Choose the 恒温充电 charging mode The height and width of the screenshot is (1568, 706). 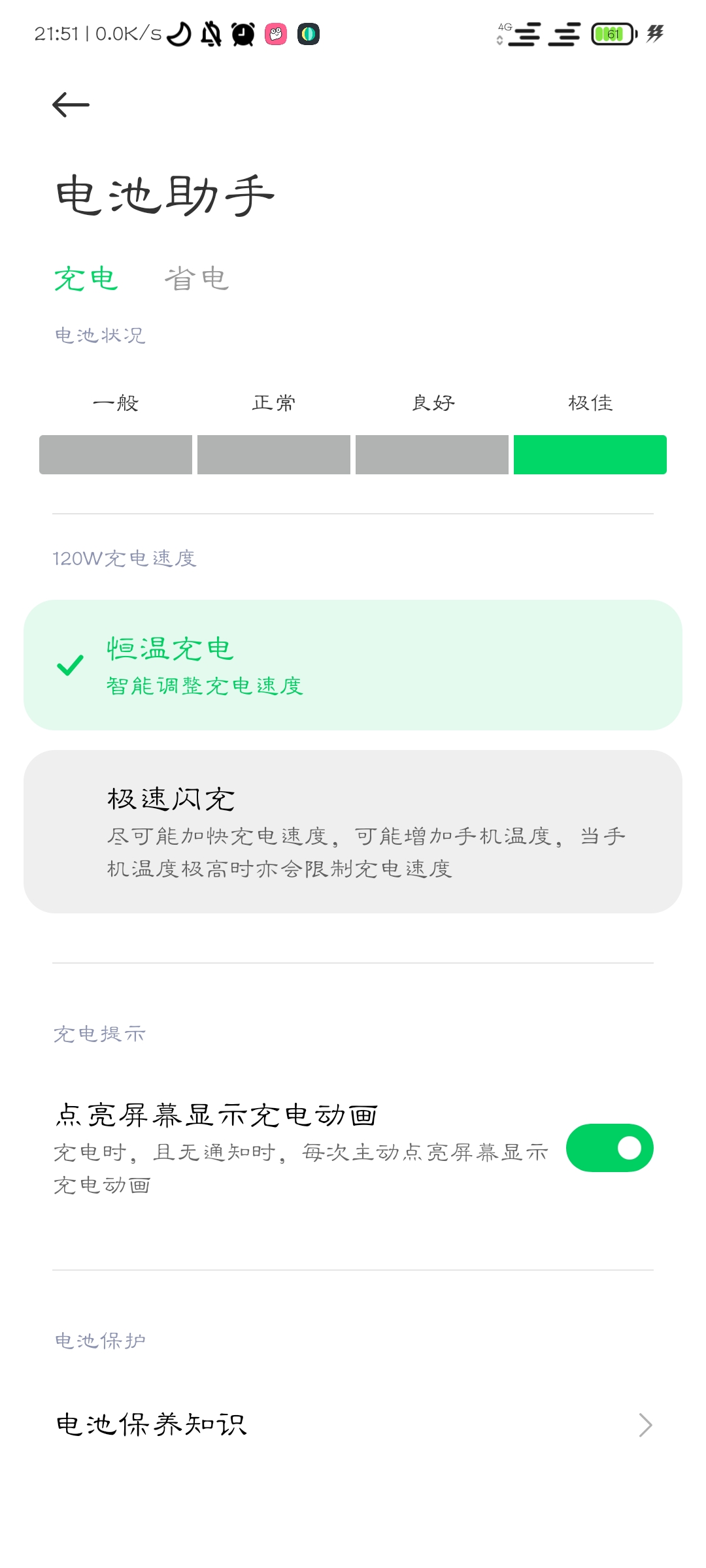click(353, 665)
